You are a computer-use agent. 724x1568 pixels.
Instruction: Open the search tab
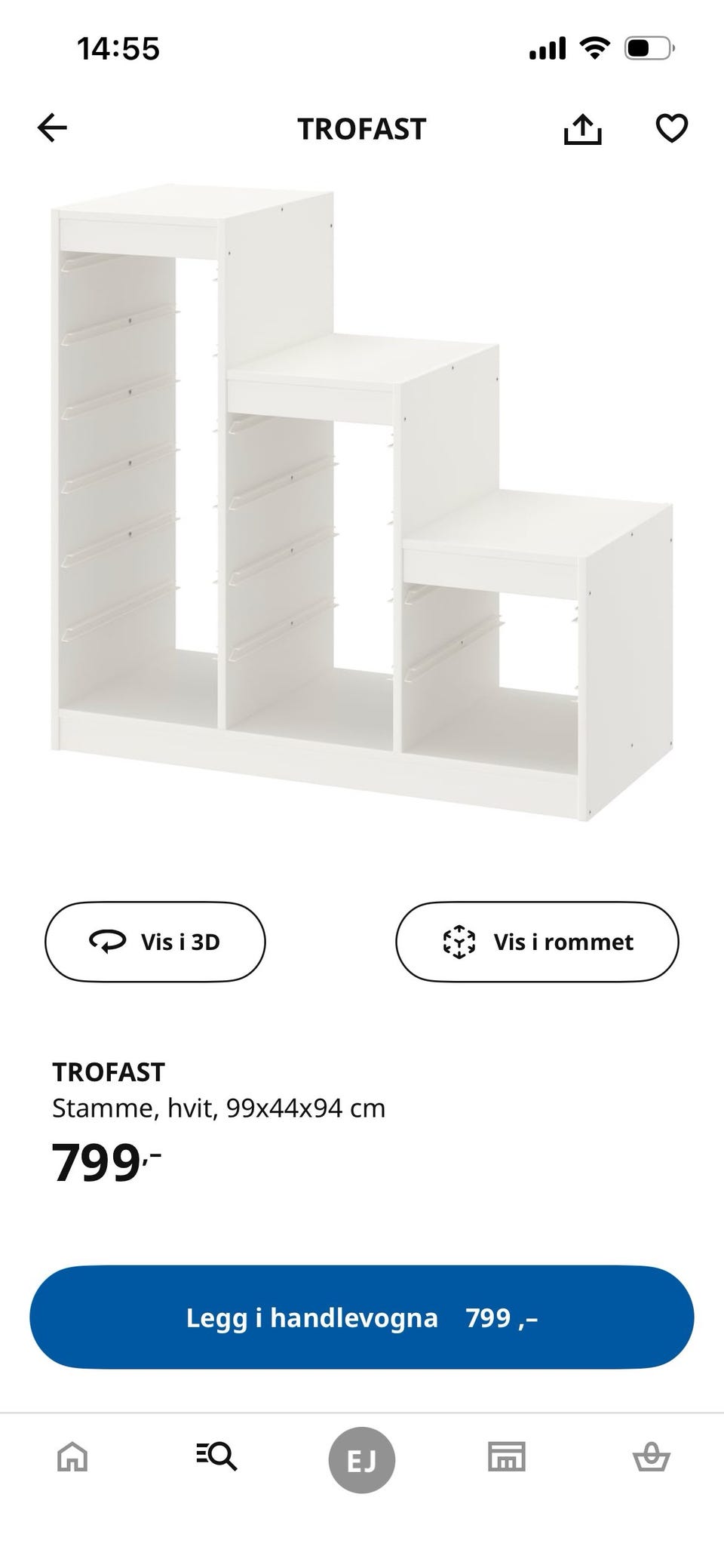click(217, 1456)
